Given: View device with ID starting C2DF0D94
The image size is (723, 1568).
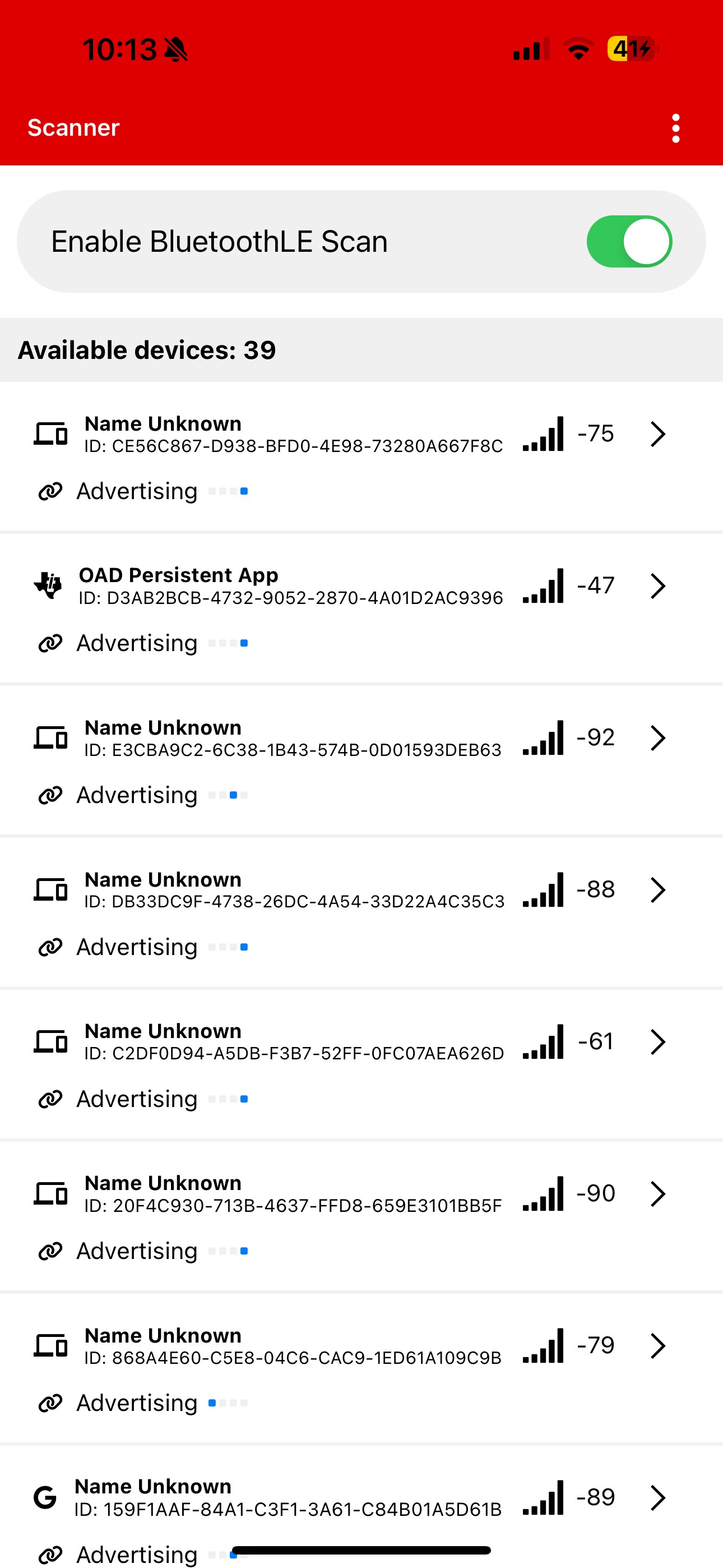Looking at the screenshot, I should tap(361, 1064).
